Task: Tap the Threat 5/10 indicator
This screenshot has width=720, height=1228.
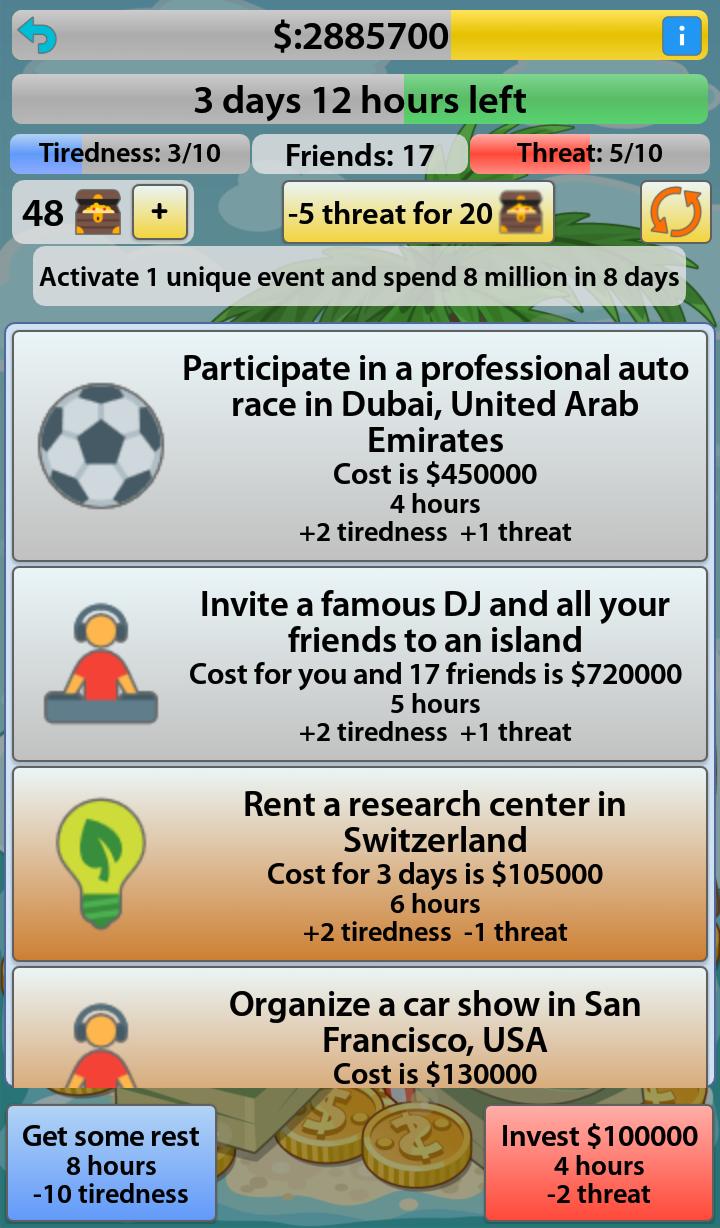Action: [x=590, y=153]
